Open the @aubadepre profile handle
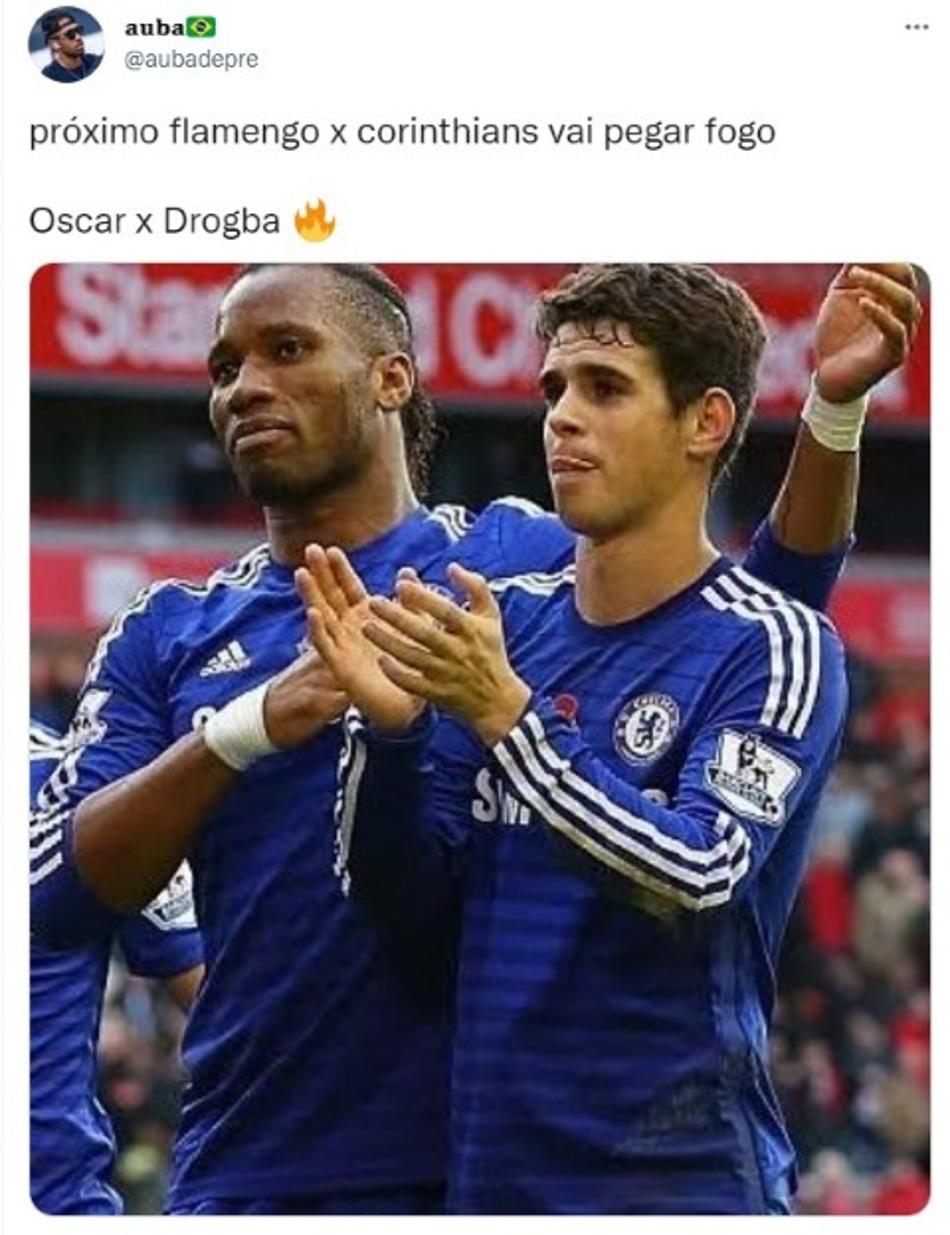This screenshot has width=950, height=1235. tap(191, 60)
